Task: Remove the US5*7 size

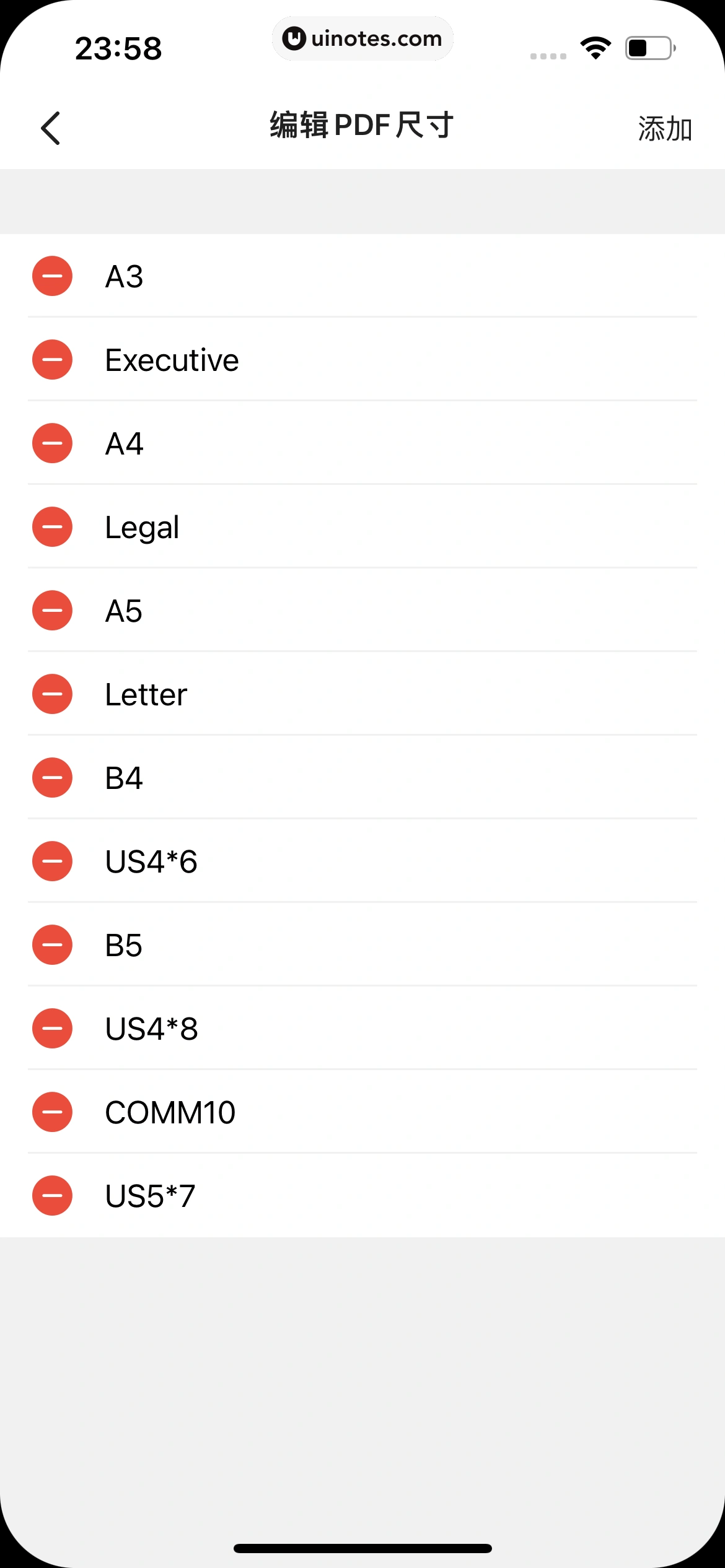Action: 53,1196
